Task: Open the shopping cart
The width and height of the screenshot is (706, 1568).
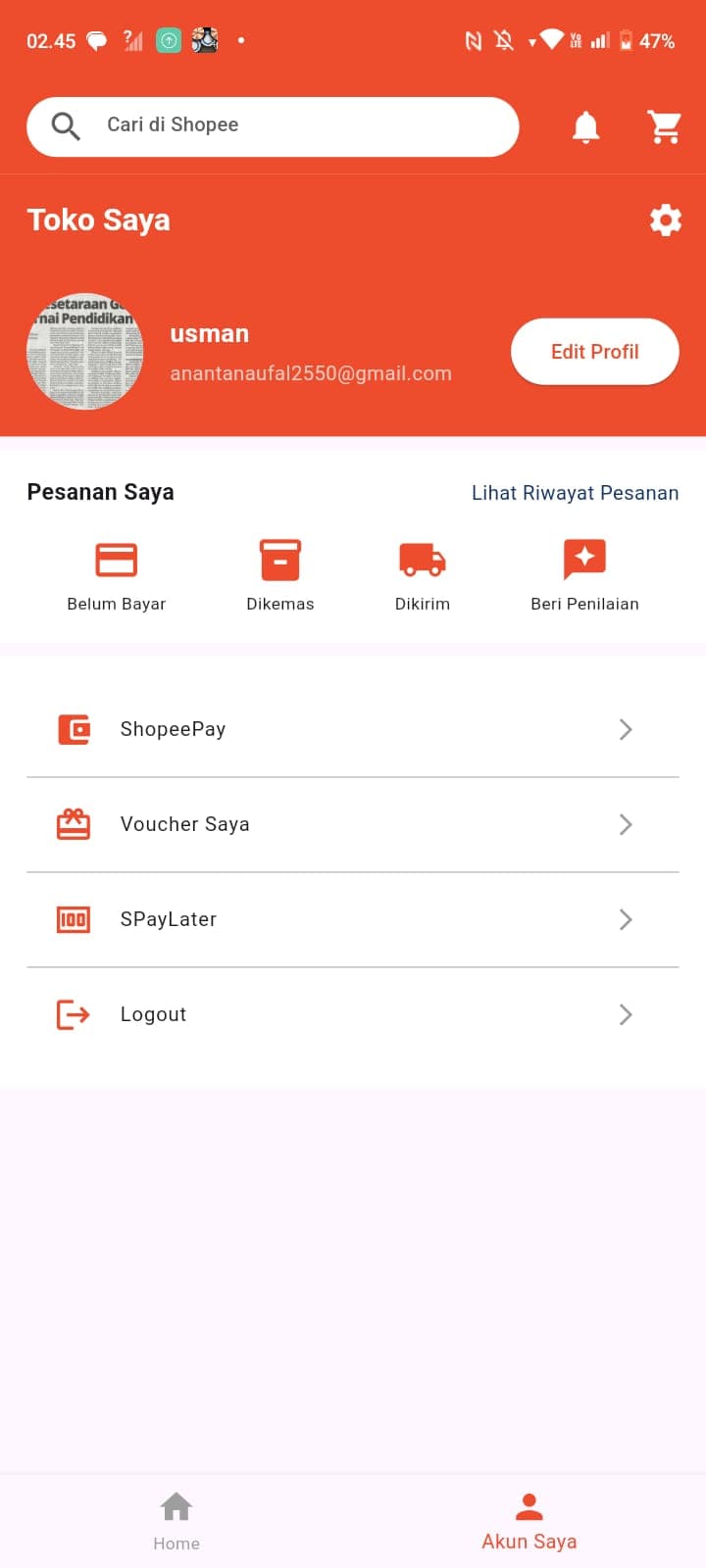Action: 665,127
